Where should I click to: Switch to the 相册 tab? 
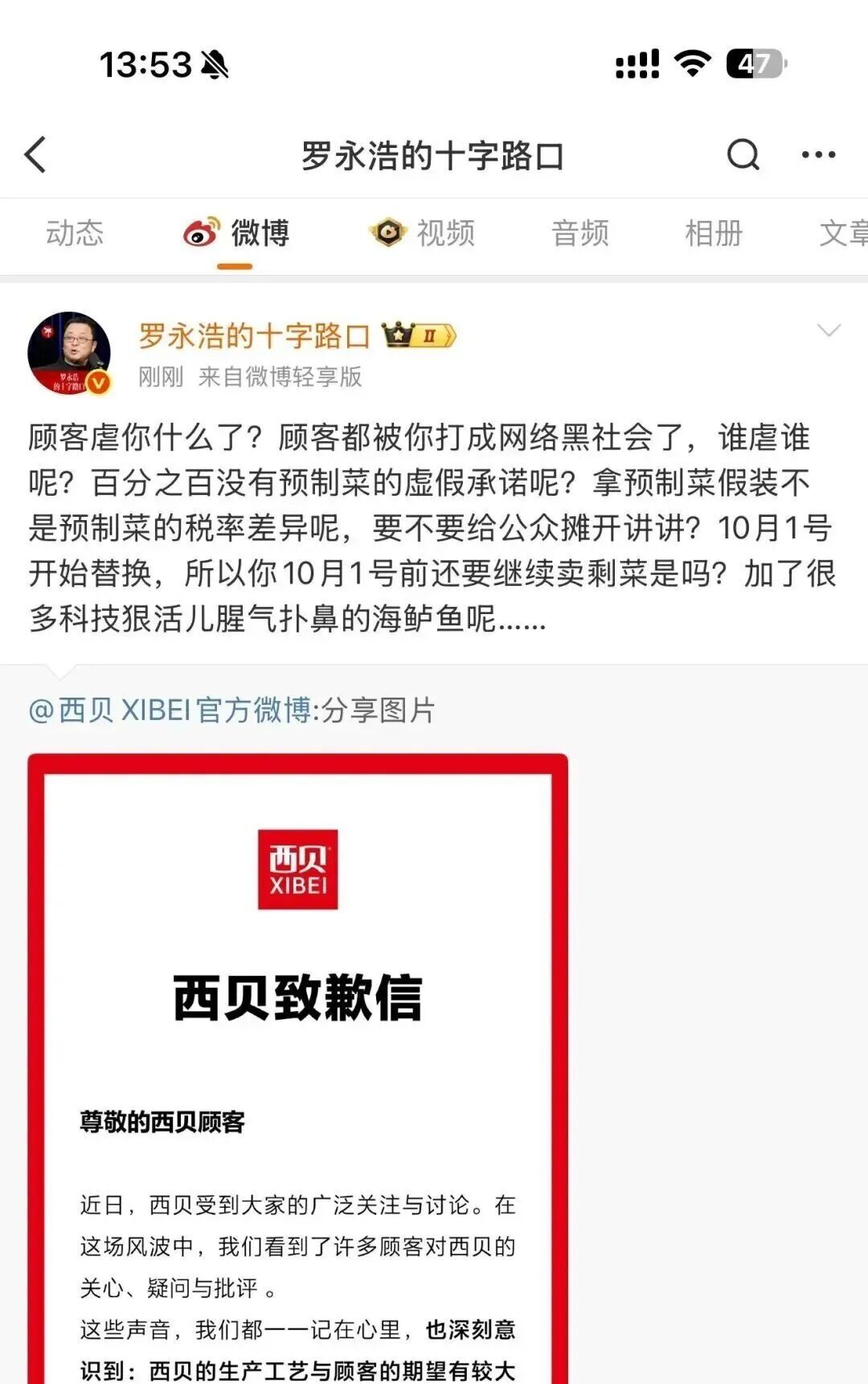pyautogui.click(x=713, y=234)
